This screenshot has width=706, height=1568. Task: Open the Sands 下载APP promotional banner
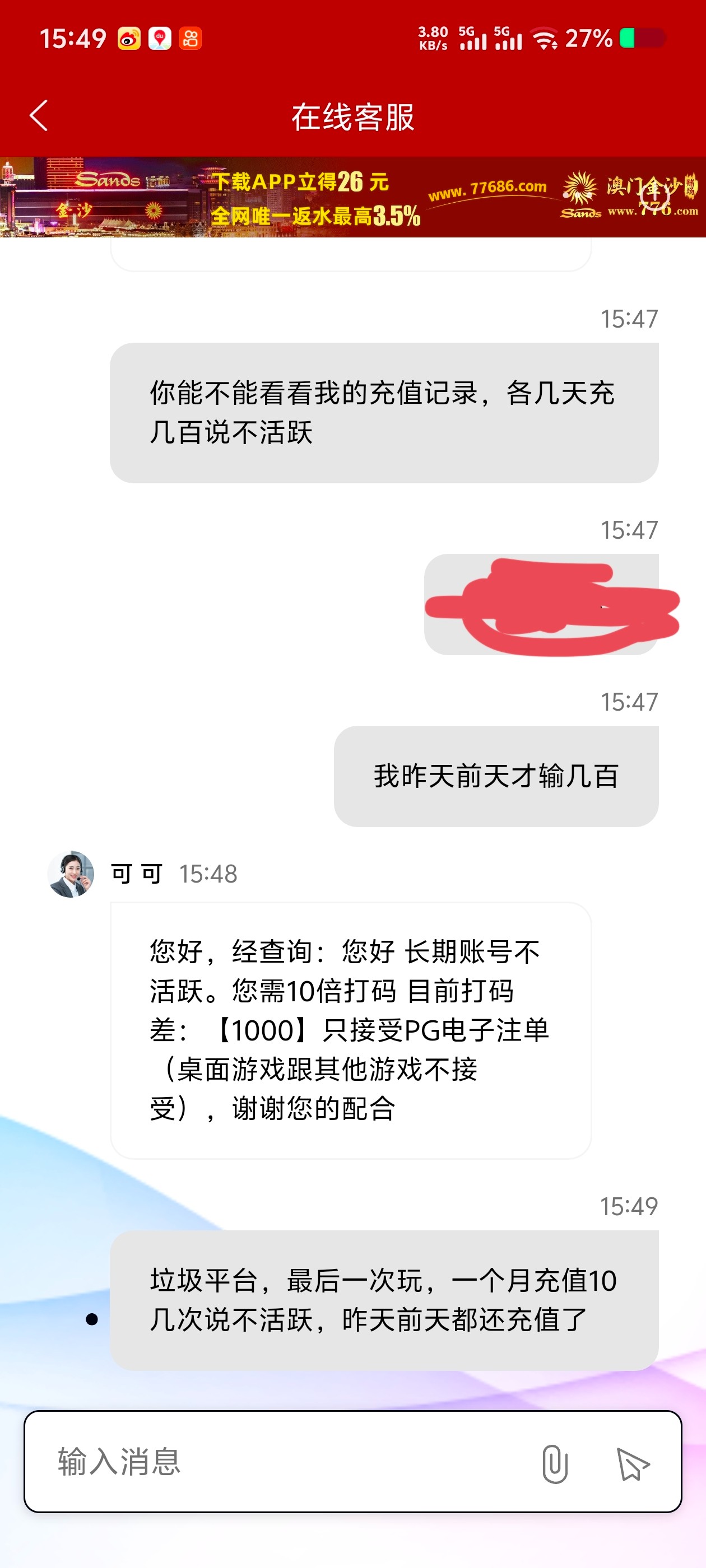(352, 197)
